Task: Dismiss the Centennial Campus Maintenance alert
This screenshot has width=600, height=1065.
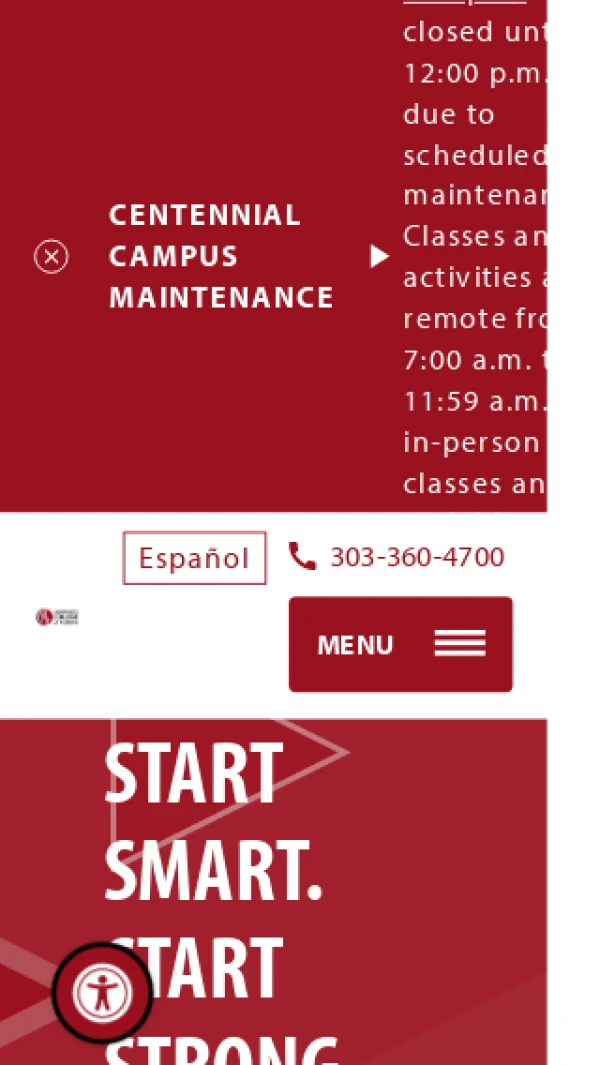Action: (52, 257)
